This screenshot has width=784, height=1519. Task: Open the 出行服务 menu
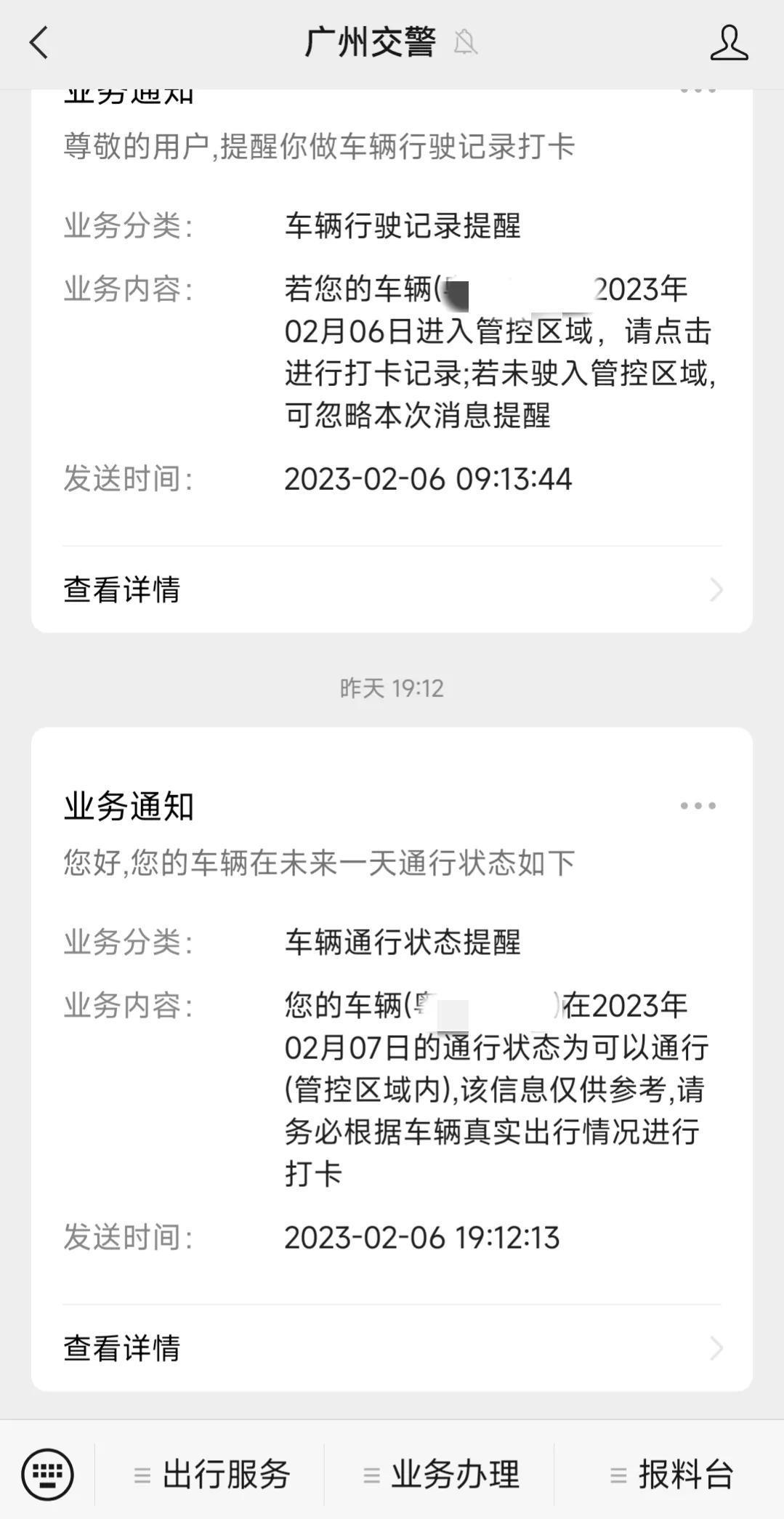point(212,1475)
